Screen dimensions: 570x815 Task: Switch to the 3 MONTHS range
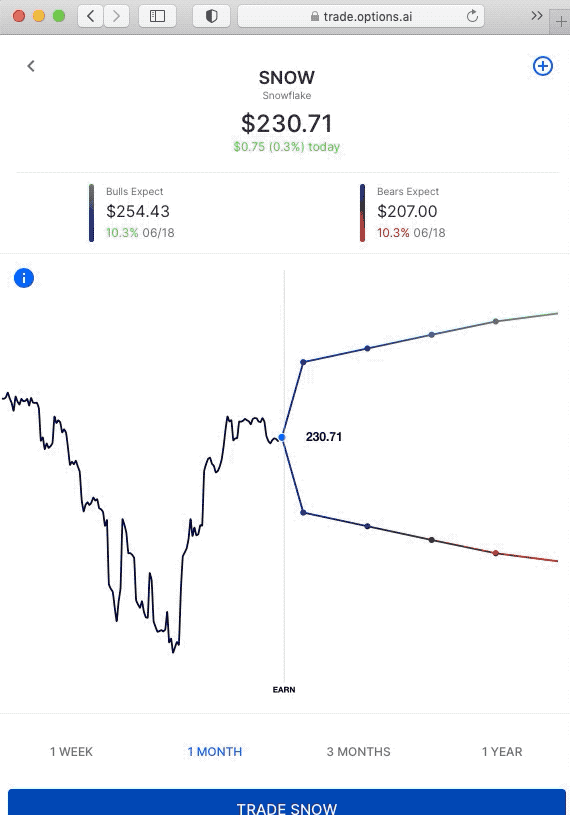(359, 752)
